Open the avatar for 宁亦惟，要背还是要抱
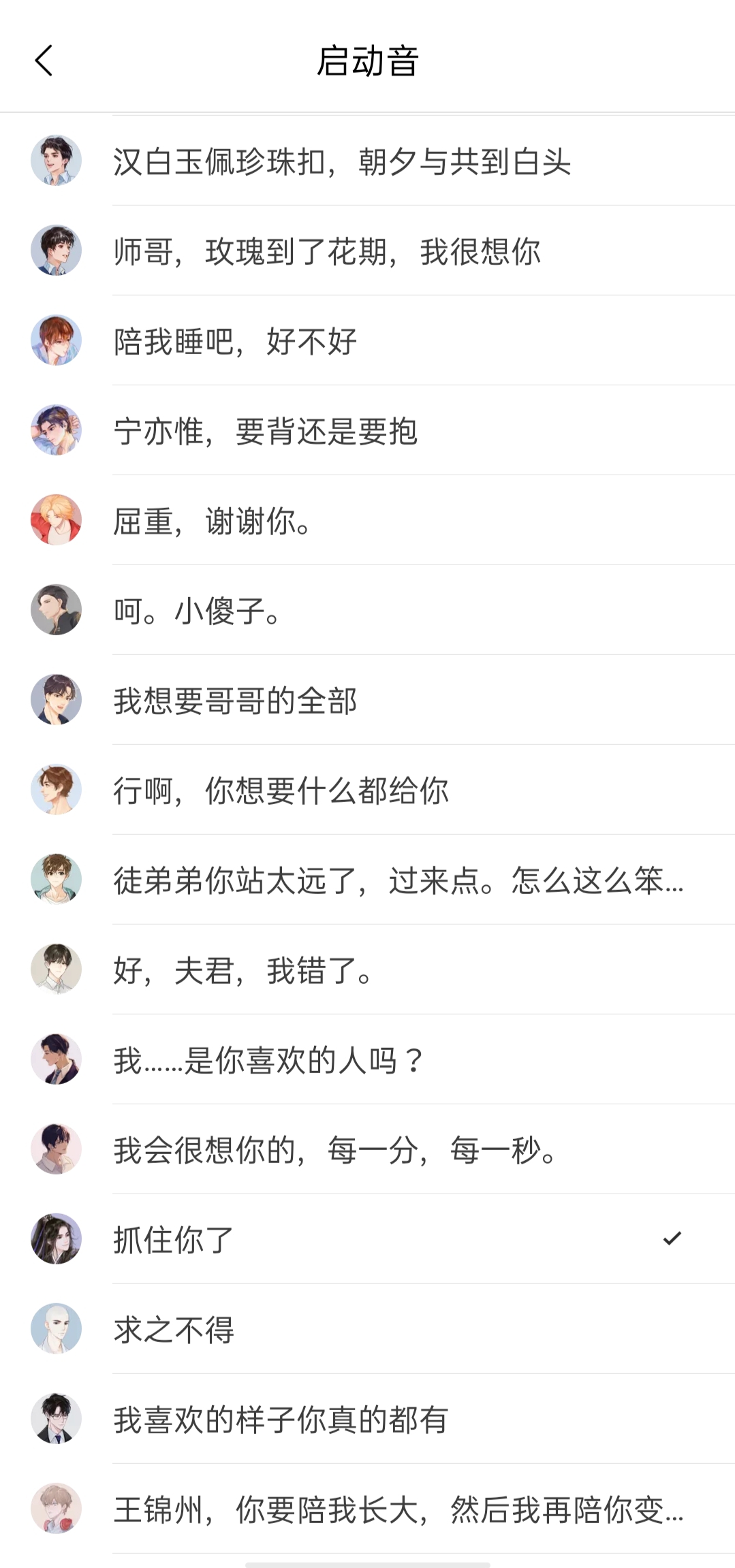 (57, 431)
